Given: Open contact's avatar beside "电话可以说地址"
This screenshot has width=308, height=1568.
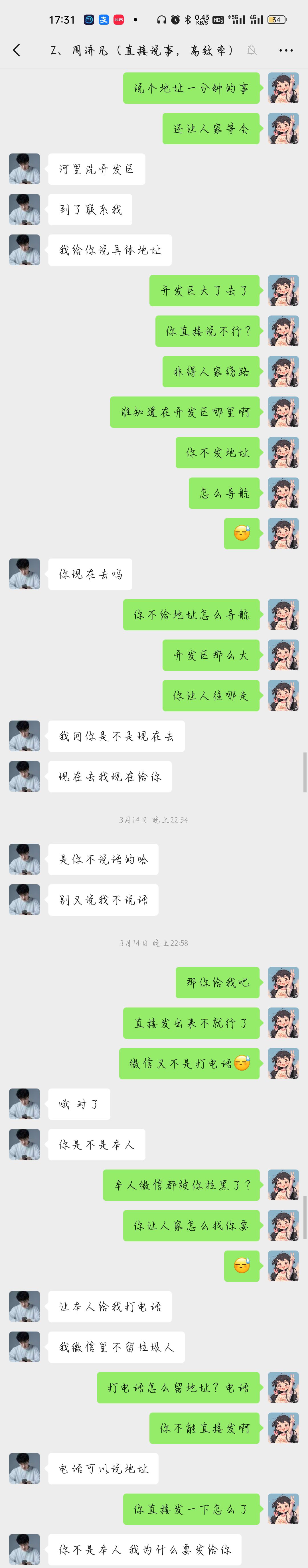Looking at the screenshot, I should 24,1468.
